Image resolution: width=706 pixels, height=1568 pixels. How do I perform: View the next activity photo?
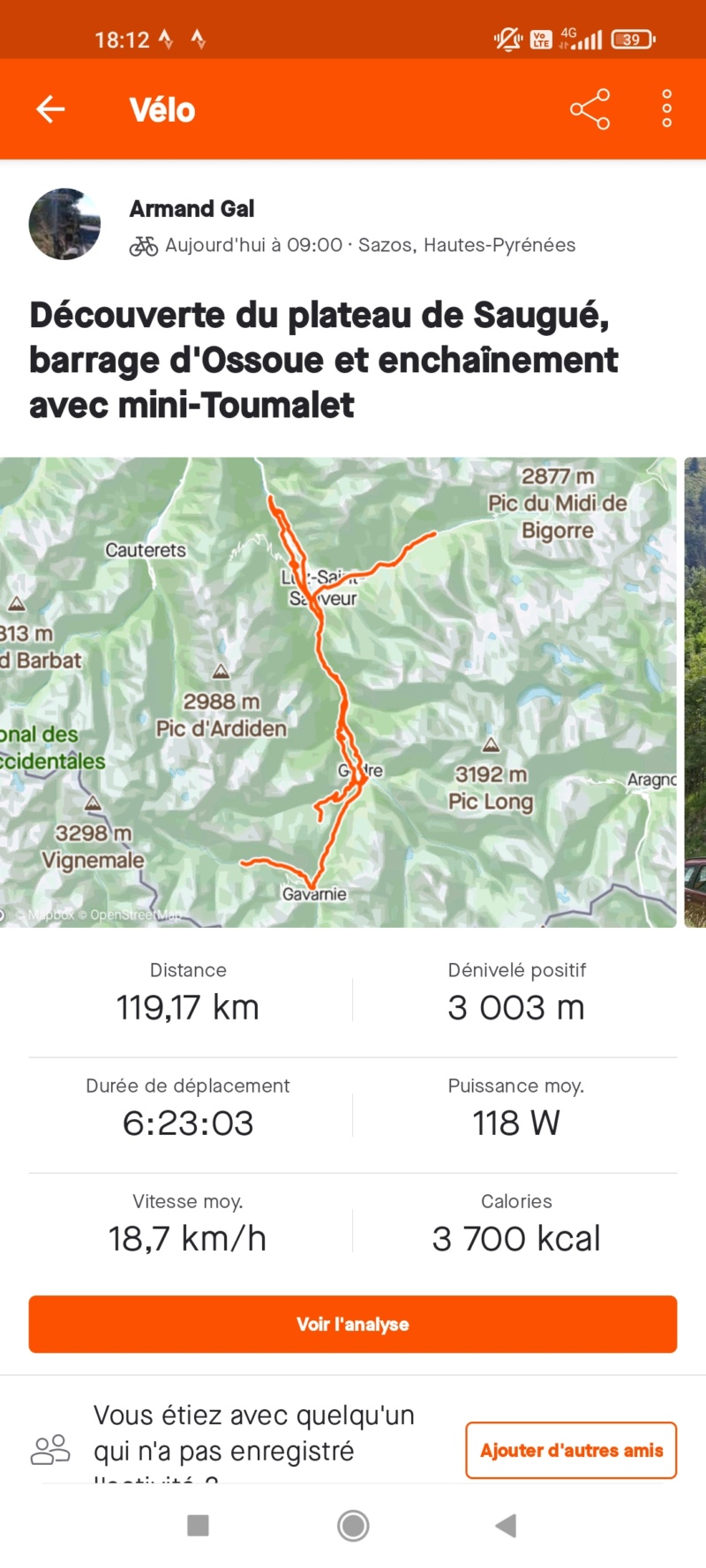coord(695,692)
